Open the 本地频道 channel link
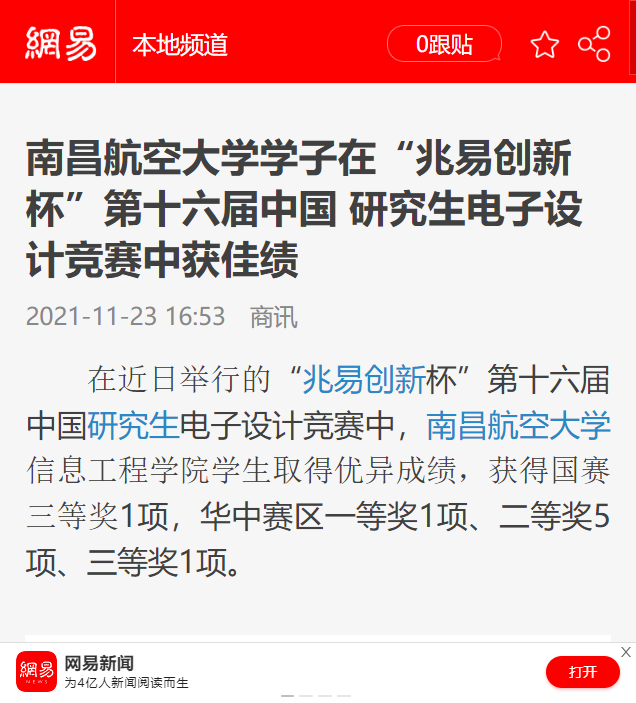 [x=180, y=44]
